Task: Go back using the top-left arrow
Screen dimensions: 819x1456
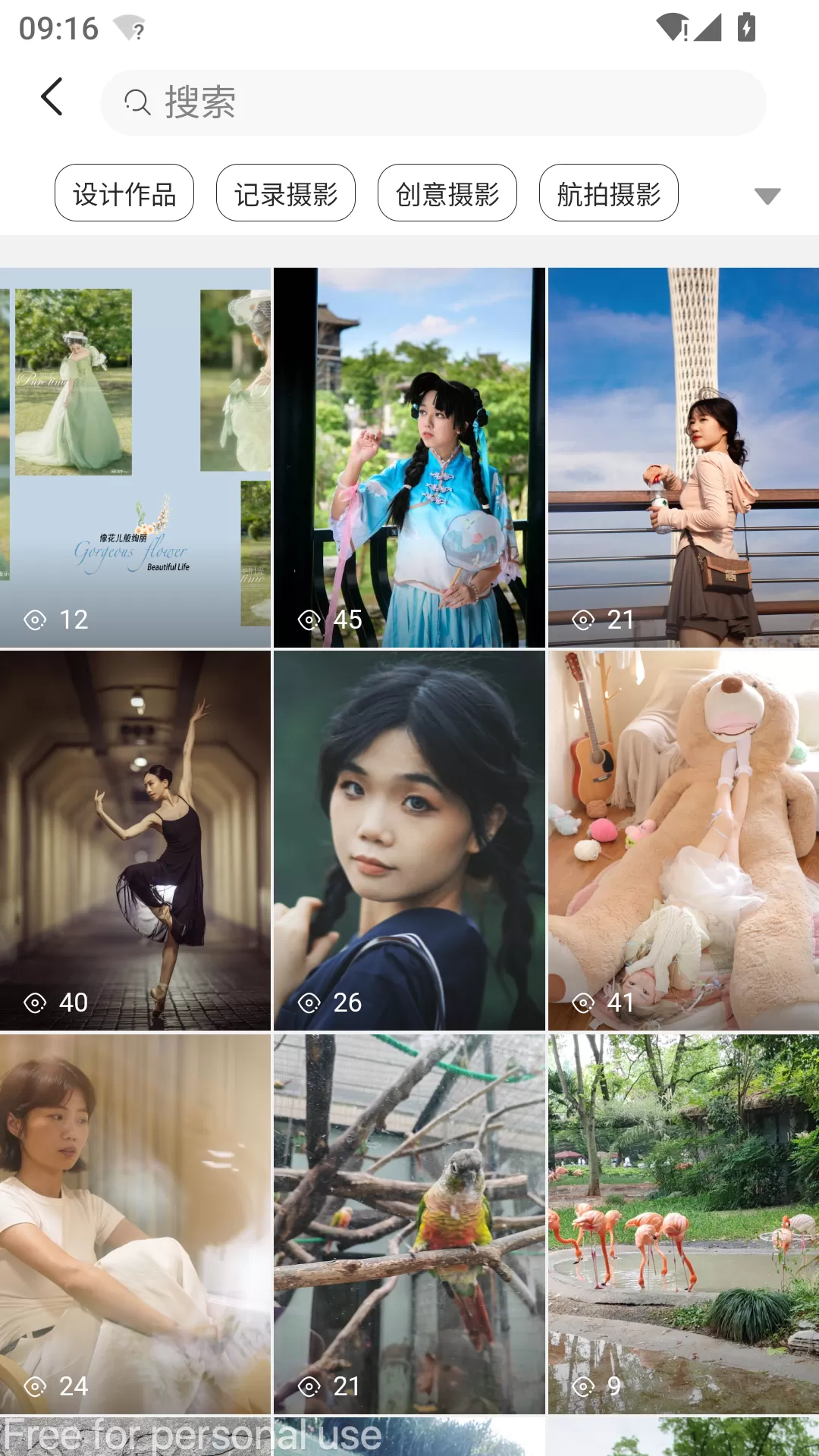Action: pyautogui.click(x=52, y=97)
